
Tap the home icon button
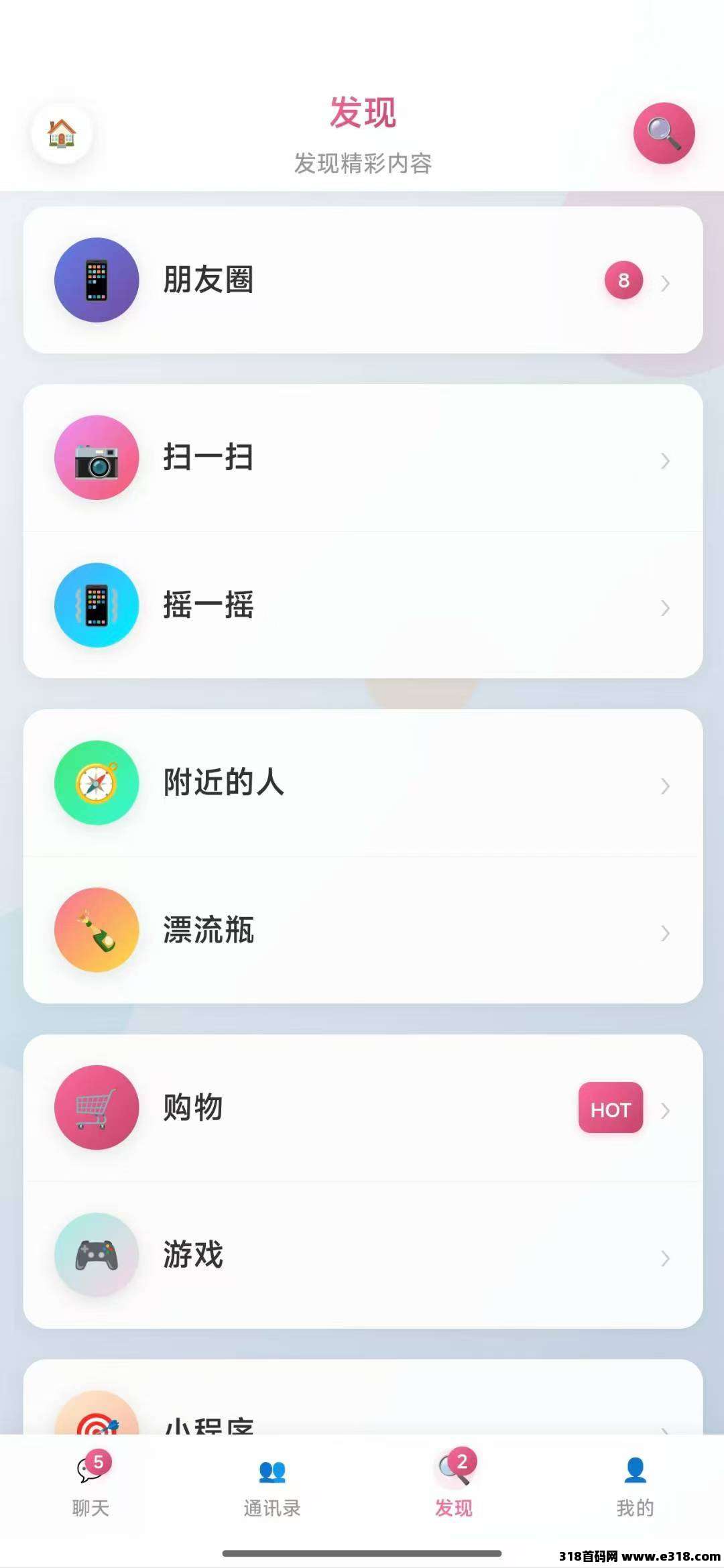tap(62, 133)
